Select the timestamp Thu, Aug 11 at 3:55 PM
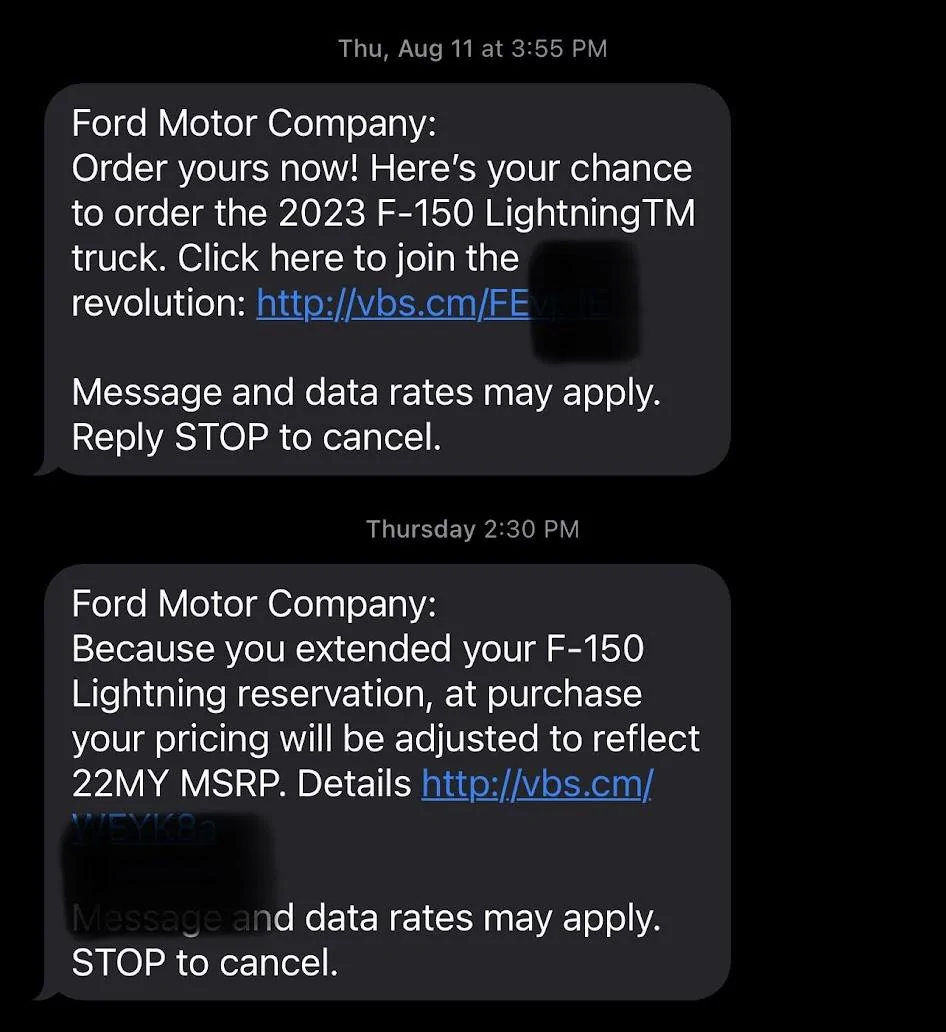Viewport: 946px width, 1032px height. point(472,47)
